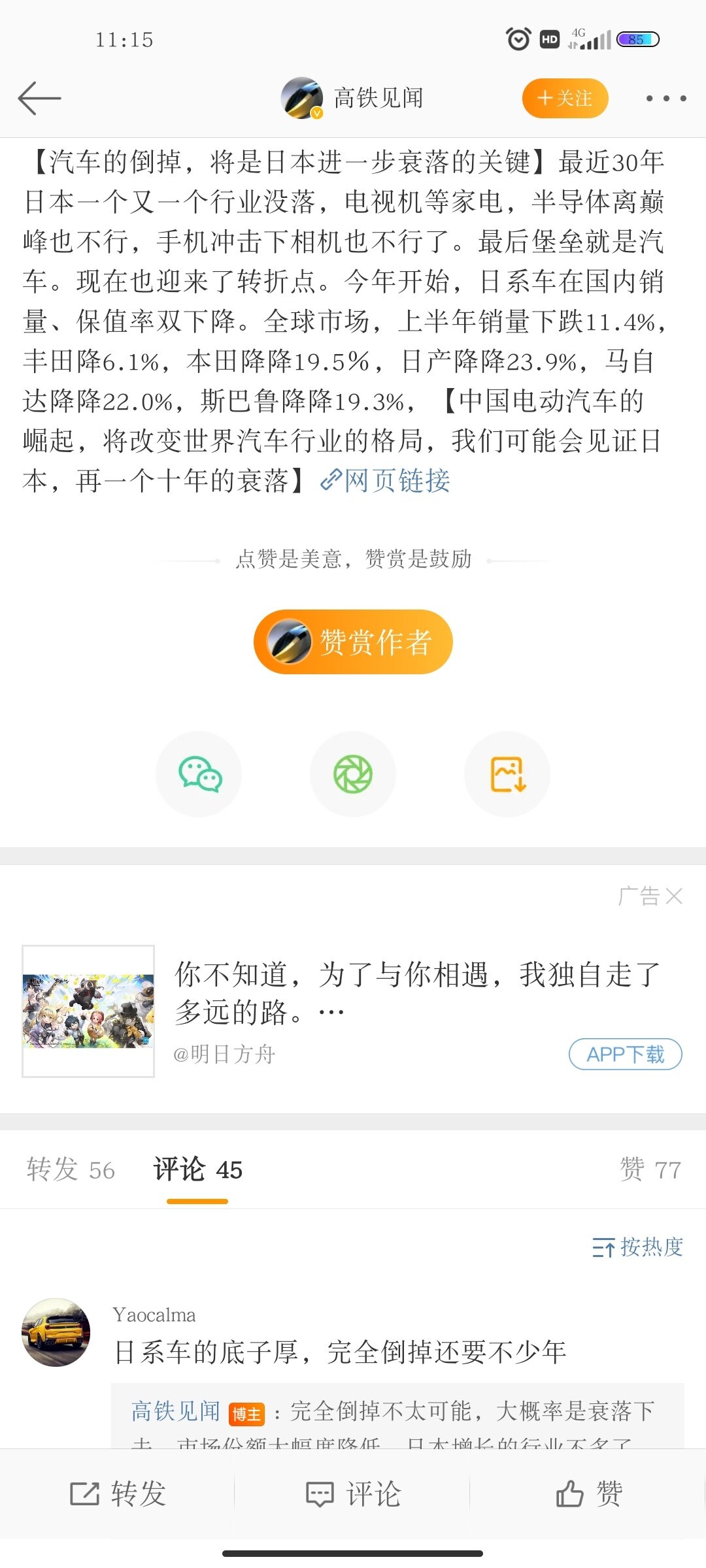Like the post with 赞 button
Image resolution: width=706 pixels, height=1568 pixels.
(x=588, y=1494)
